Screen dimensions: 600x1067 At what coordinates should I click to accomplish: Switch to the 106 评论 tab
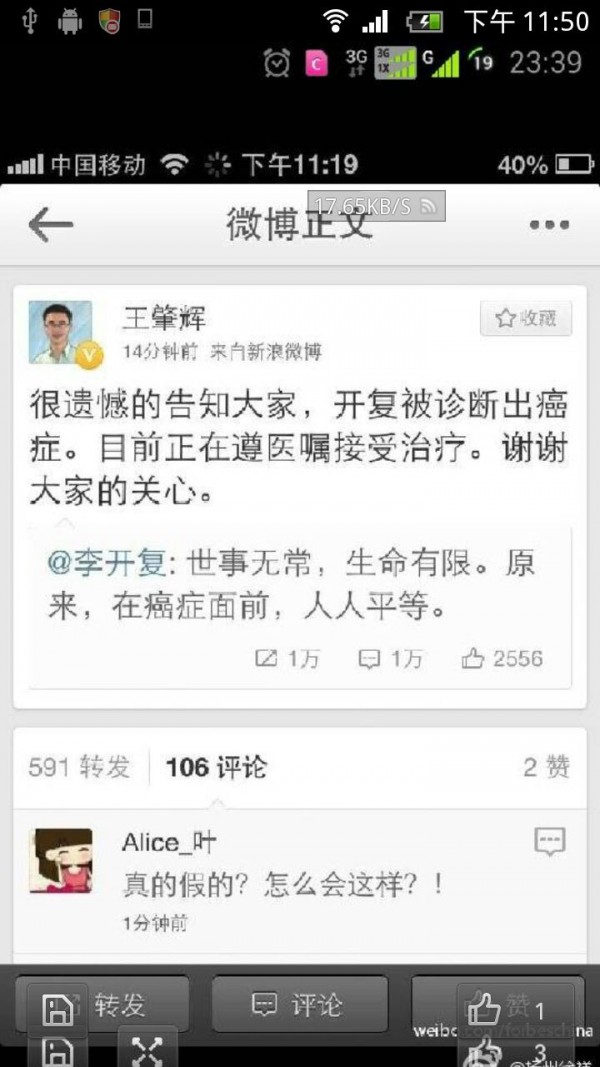click(x=216, y=767)
